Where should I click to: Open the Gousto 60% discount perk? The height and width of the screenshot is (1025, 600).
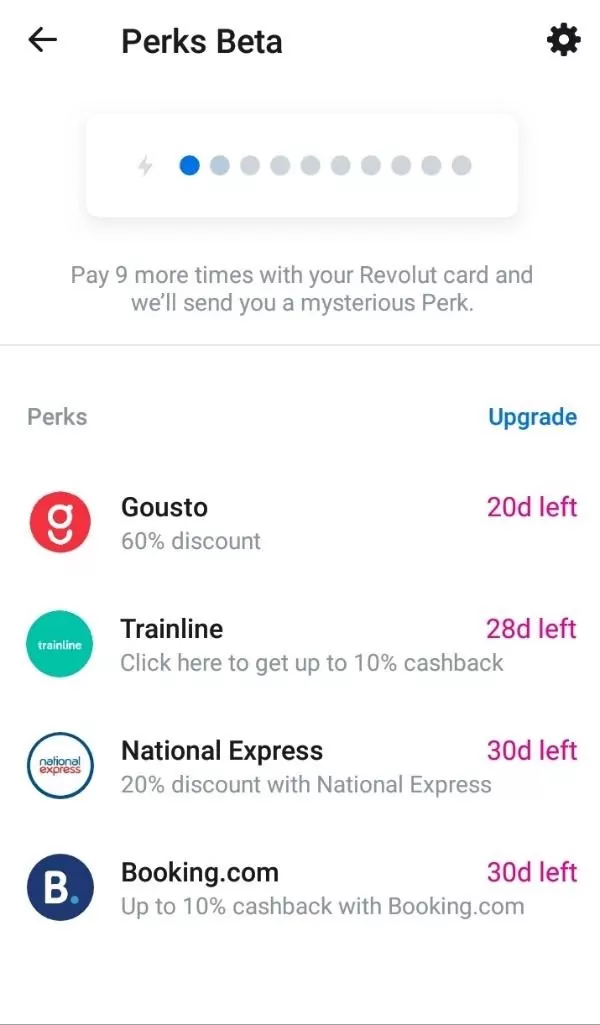300,523
